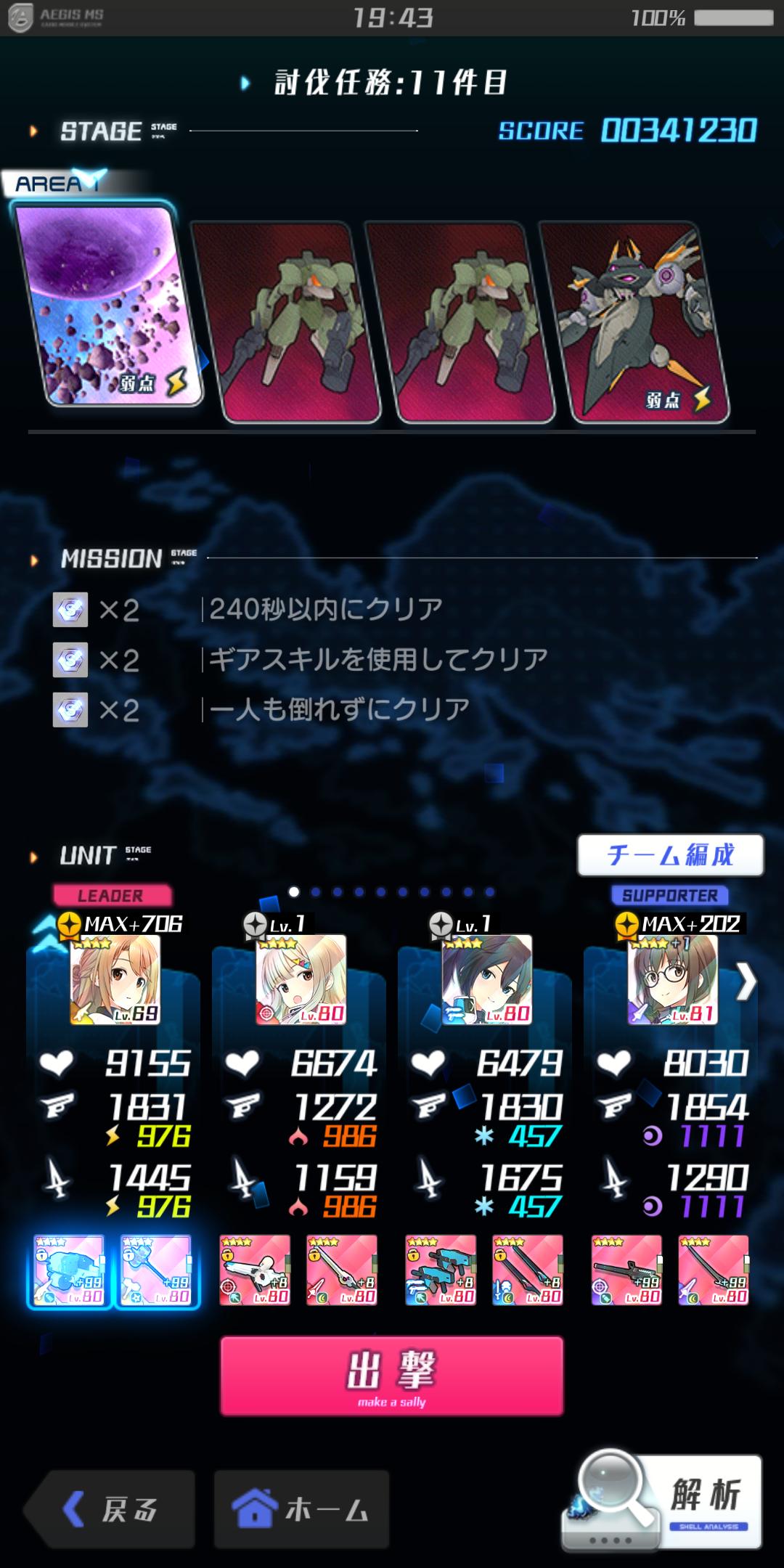Select the dark-haired character portrait with HP 6479
Image resolution: width=784 pixels, height=1568 pixels.
click(x=487, y=979)
